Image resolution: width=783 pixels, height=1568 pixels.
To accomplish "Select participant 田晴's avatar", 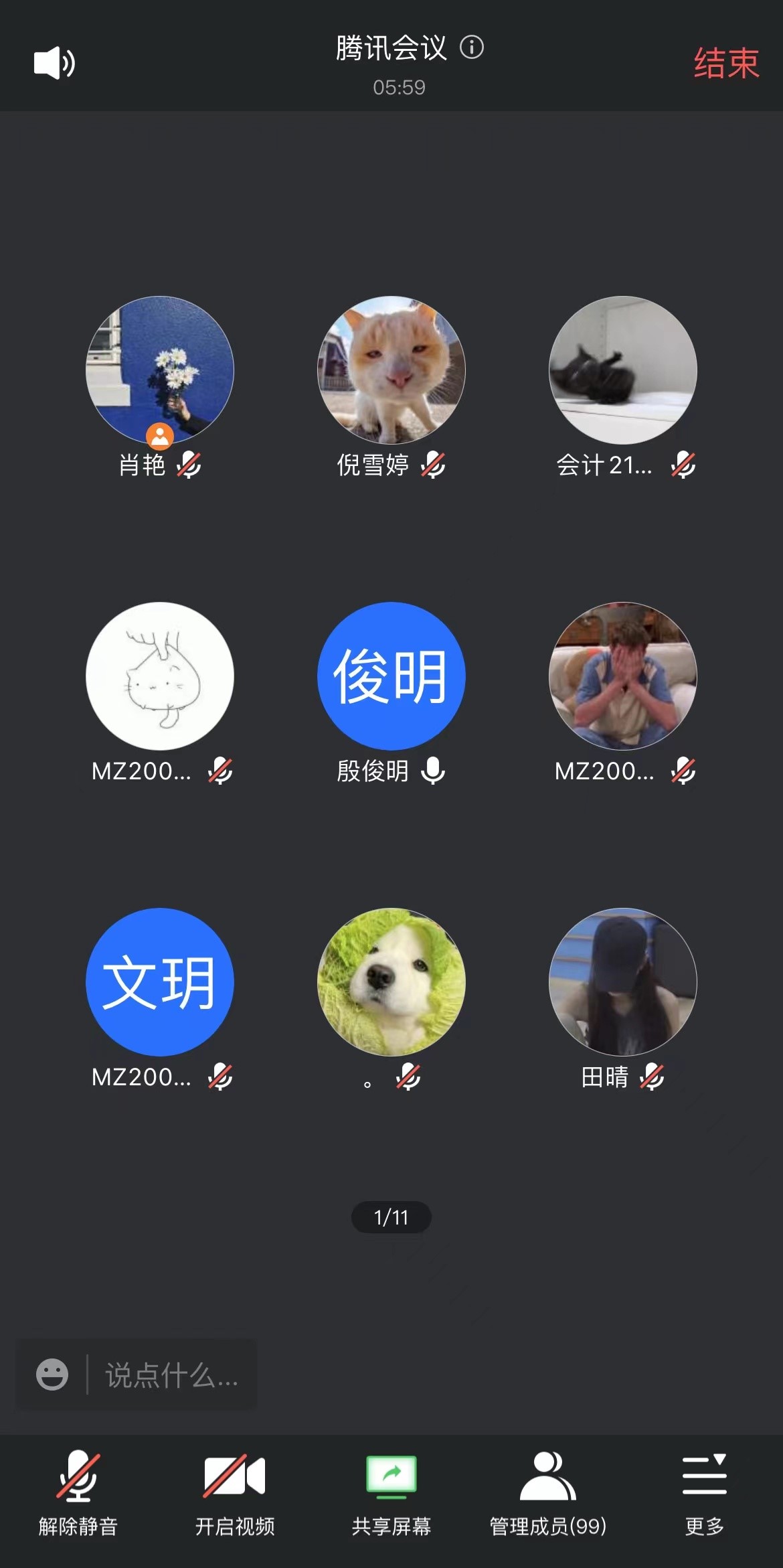I will coord(623,982).
